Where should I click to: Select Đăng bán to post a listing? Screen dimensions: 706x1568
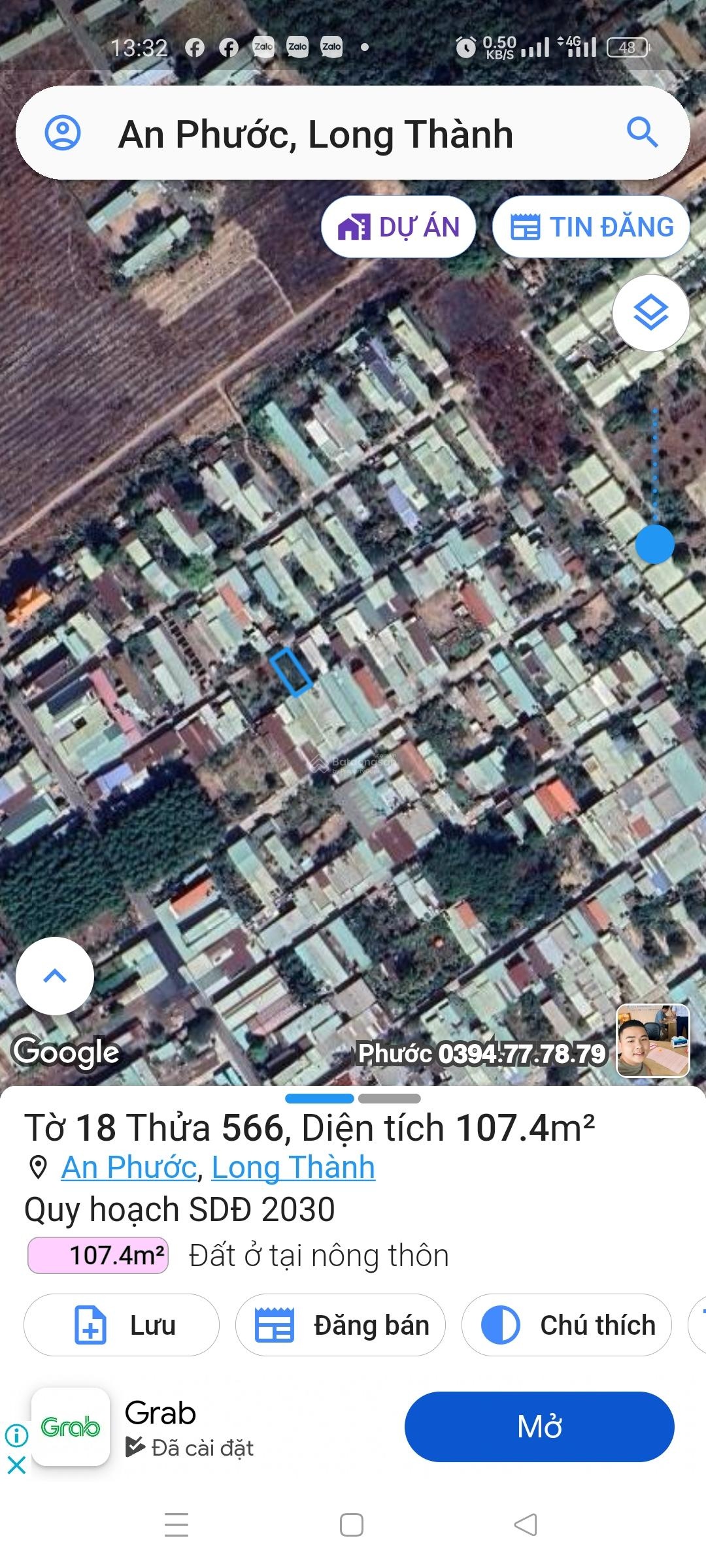[x=341, y=1326]
